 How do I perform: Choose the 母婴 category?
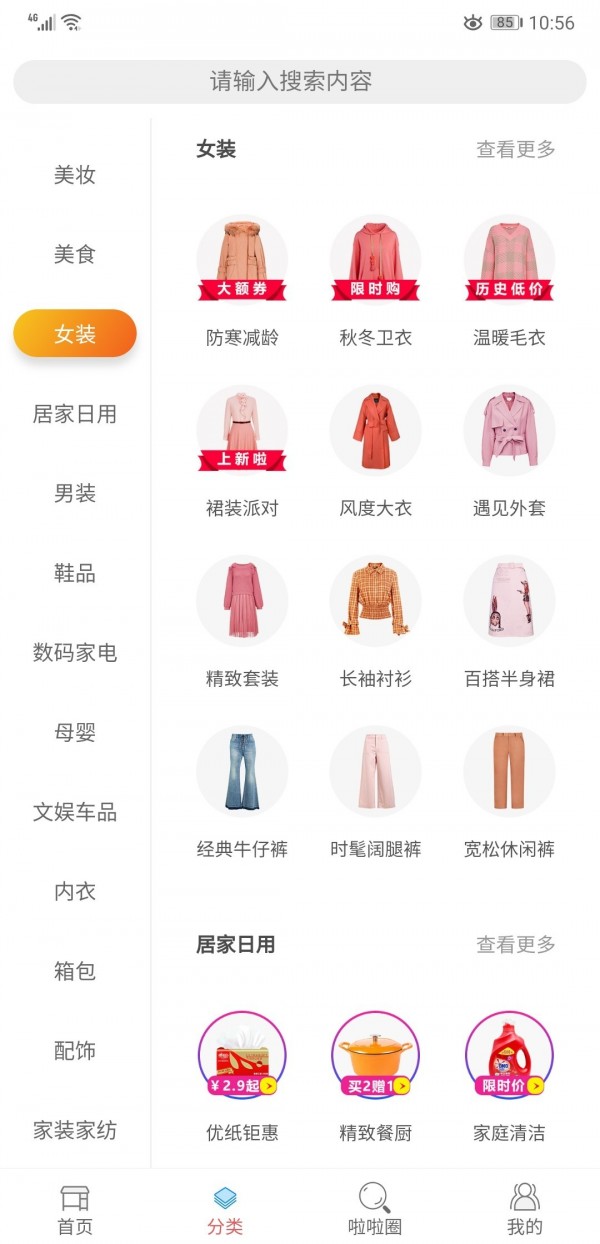(75, 732)
